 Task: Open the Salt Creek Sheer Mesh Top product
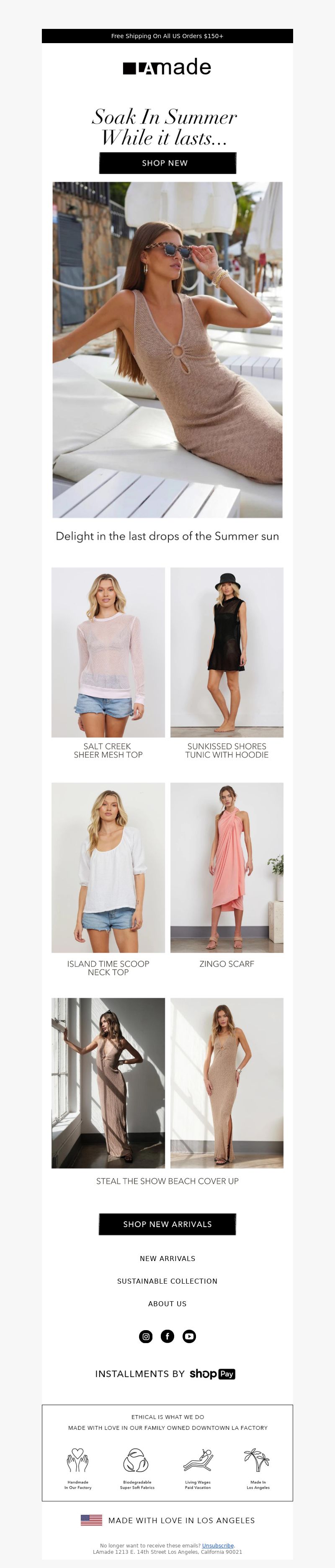coord(108,652)
